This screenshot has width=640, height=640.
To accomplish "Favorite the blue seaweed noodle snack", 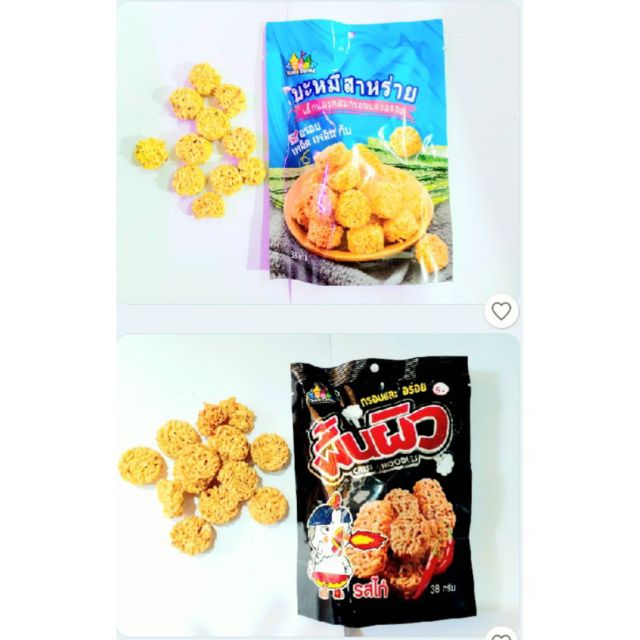I will [501, 311].
